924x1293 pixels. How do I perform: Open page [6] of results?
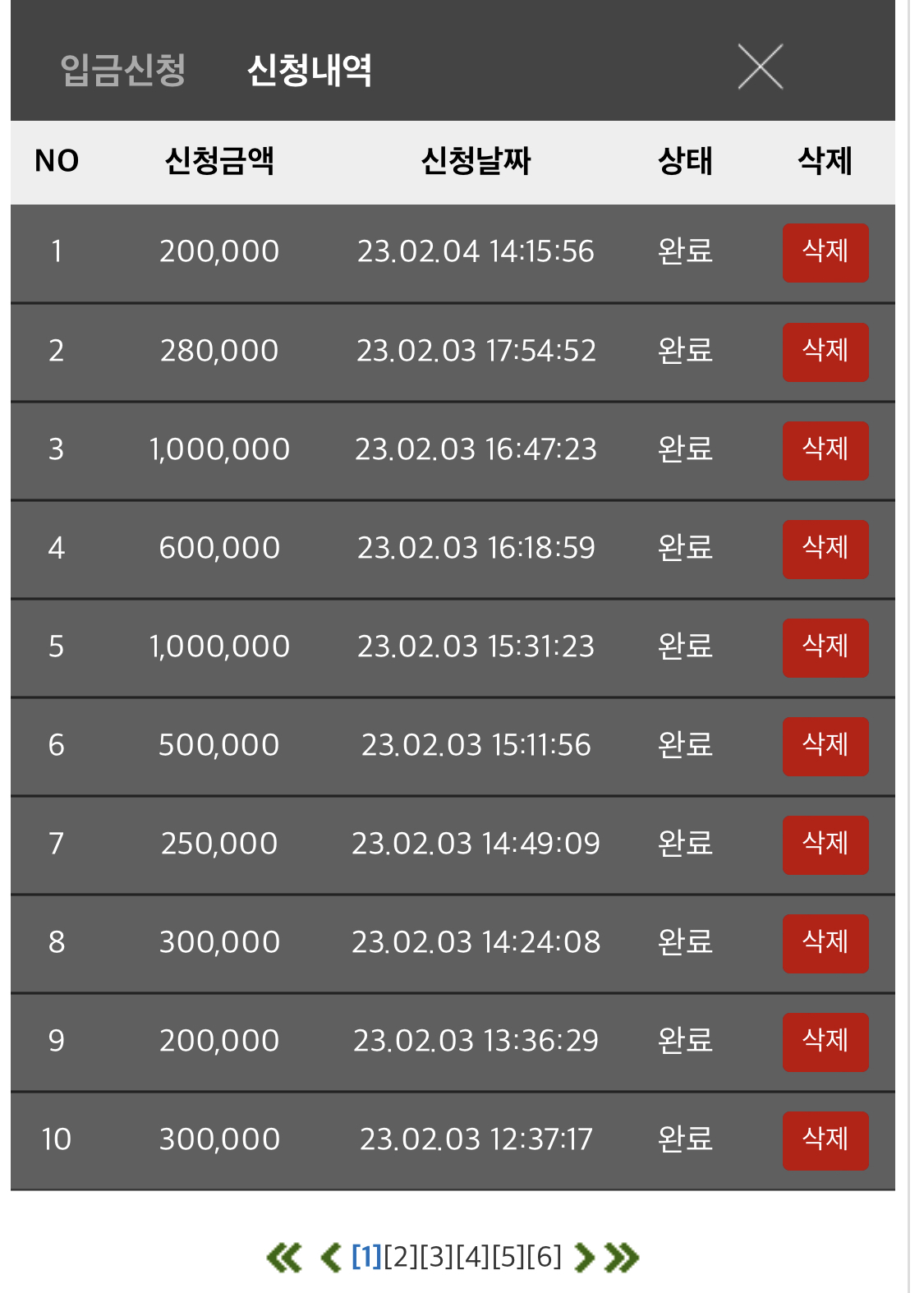(x=545, y=1257)
